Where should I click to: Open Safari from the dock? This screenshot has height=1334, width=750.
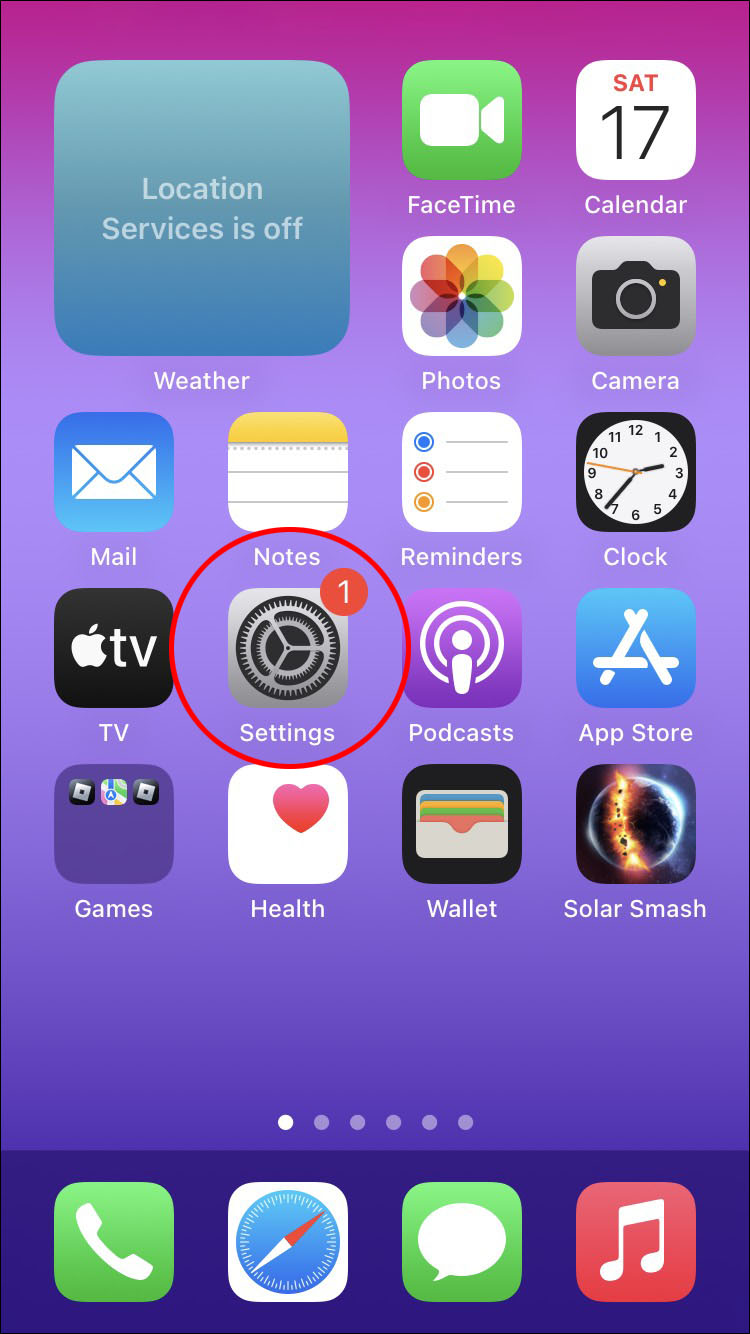tap(287, 1242)
